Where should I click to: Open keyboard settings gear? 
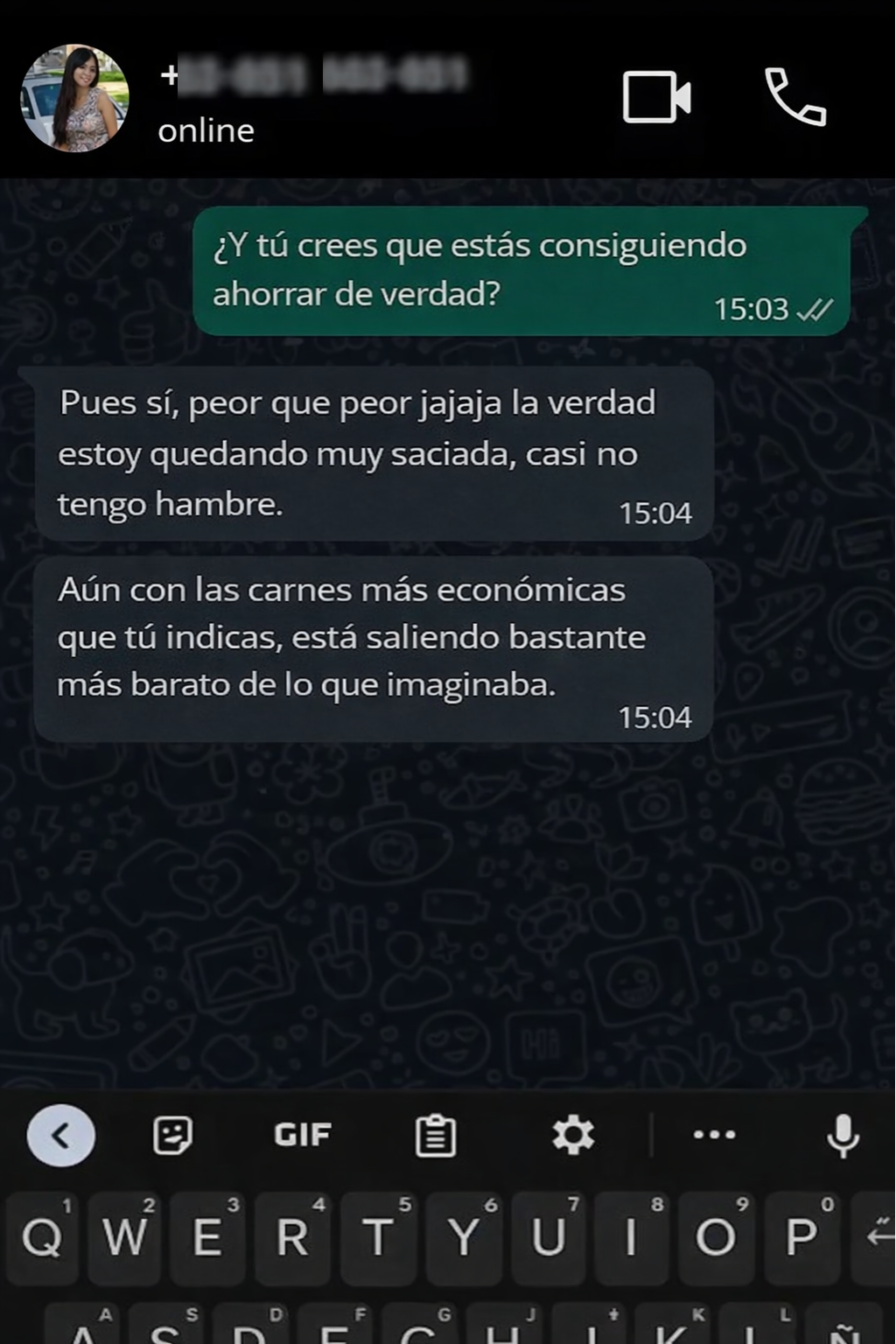573,1136
